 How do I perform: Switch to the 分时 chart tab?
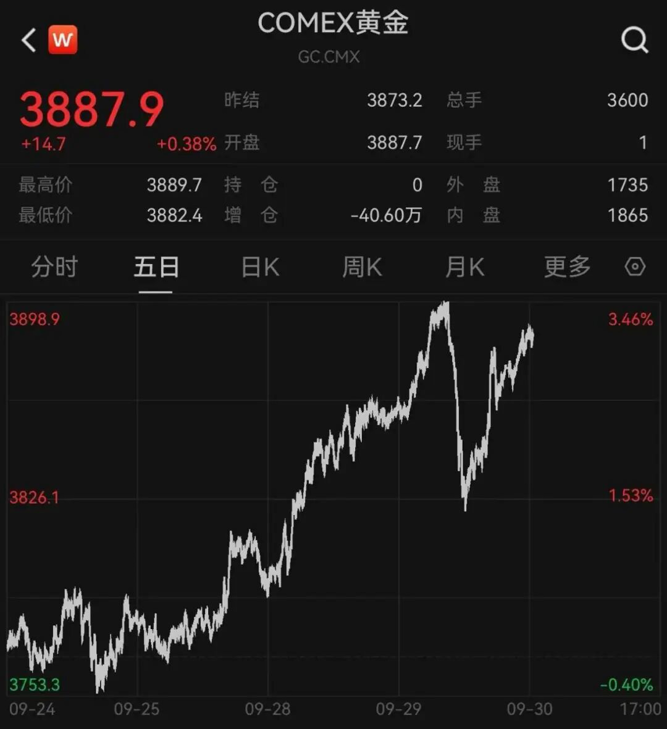coord(54,267)
